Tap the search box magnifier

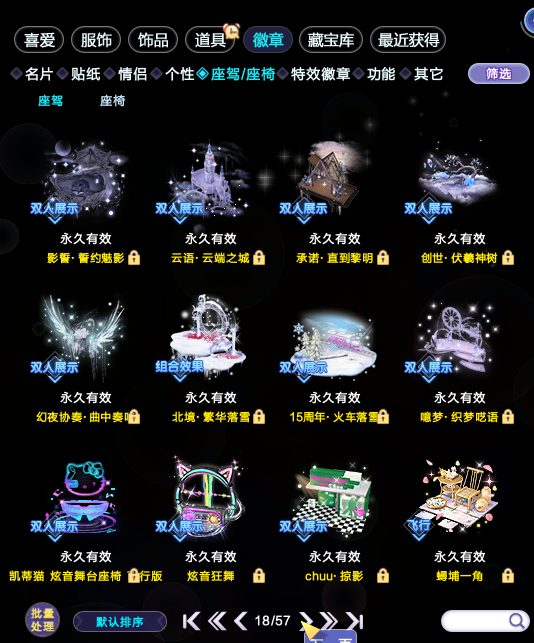[x=517, y=620]
